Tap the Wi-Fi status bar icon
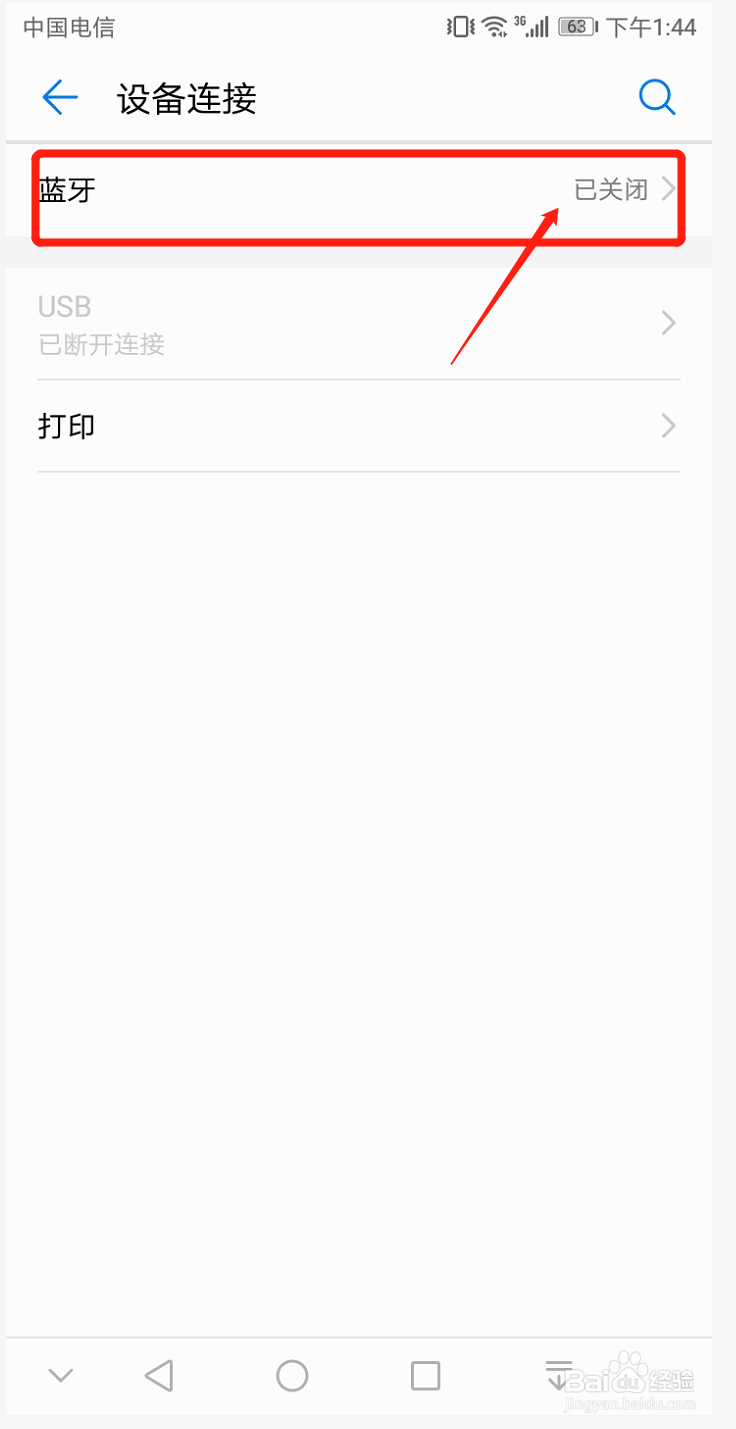 [x=494, y=26]
